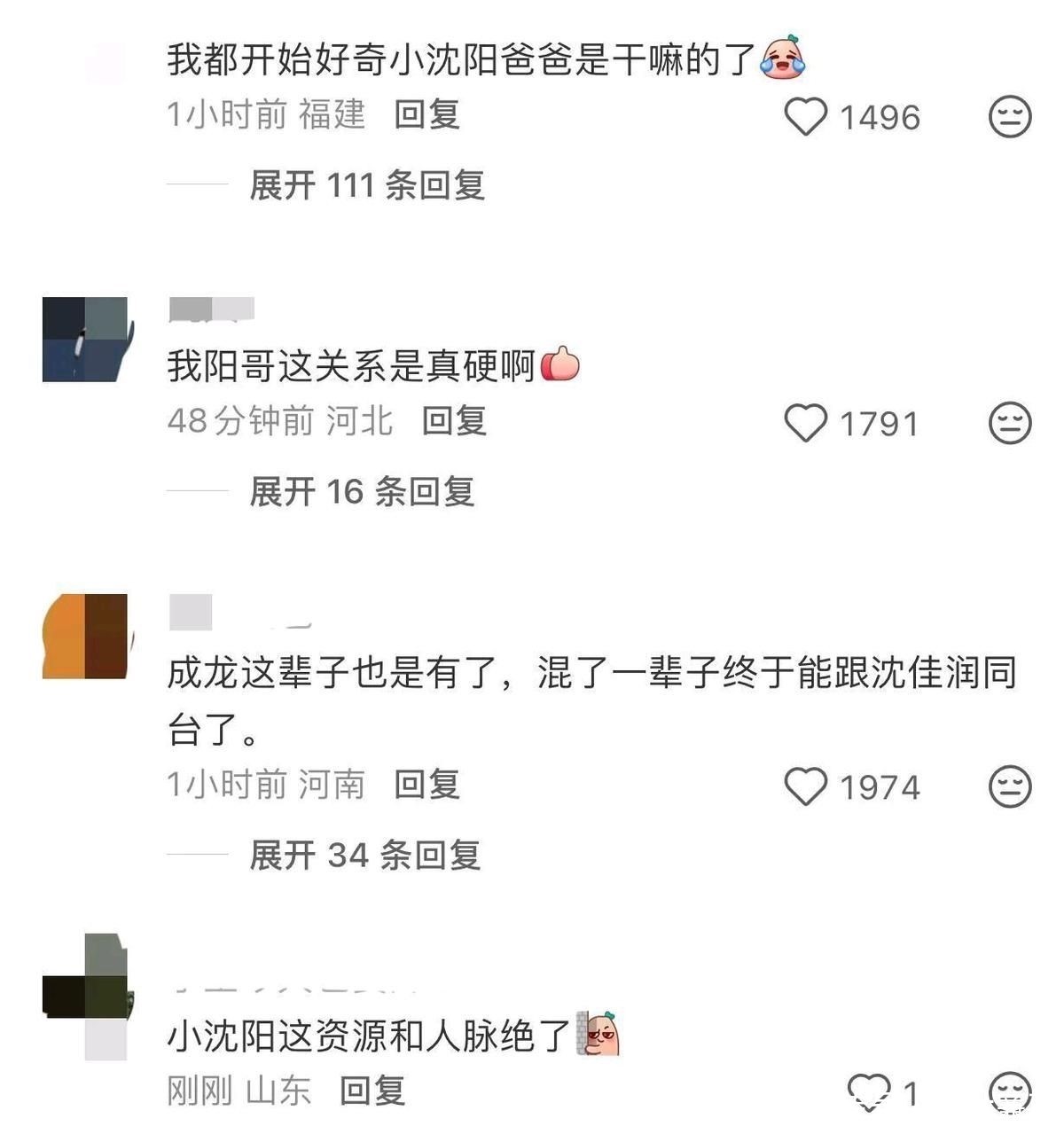Dislike the comment with 1791 likes
This screenshot has height=1126, width=1064.
(x=1010, y=423)
